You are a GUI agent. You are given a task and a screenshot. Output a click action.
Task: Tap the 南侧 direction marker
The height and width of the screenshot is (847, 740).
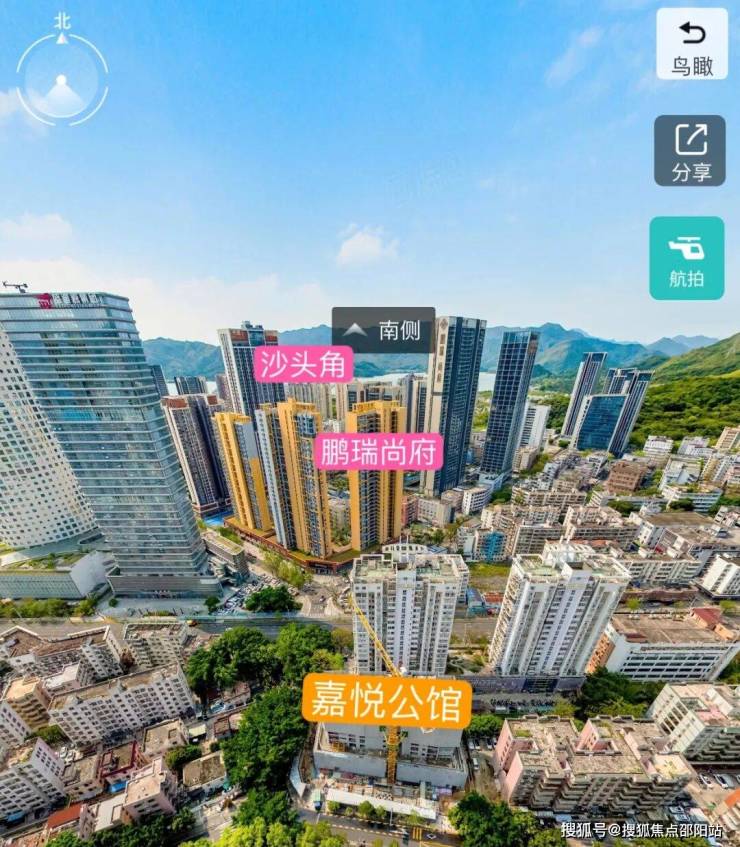click(383, 330)
